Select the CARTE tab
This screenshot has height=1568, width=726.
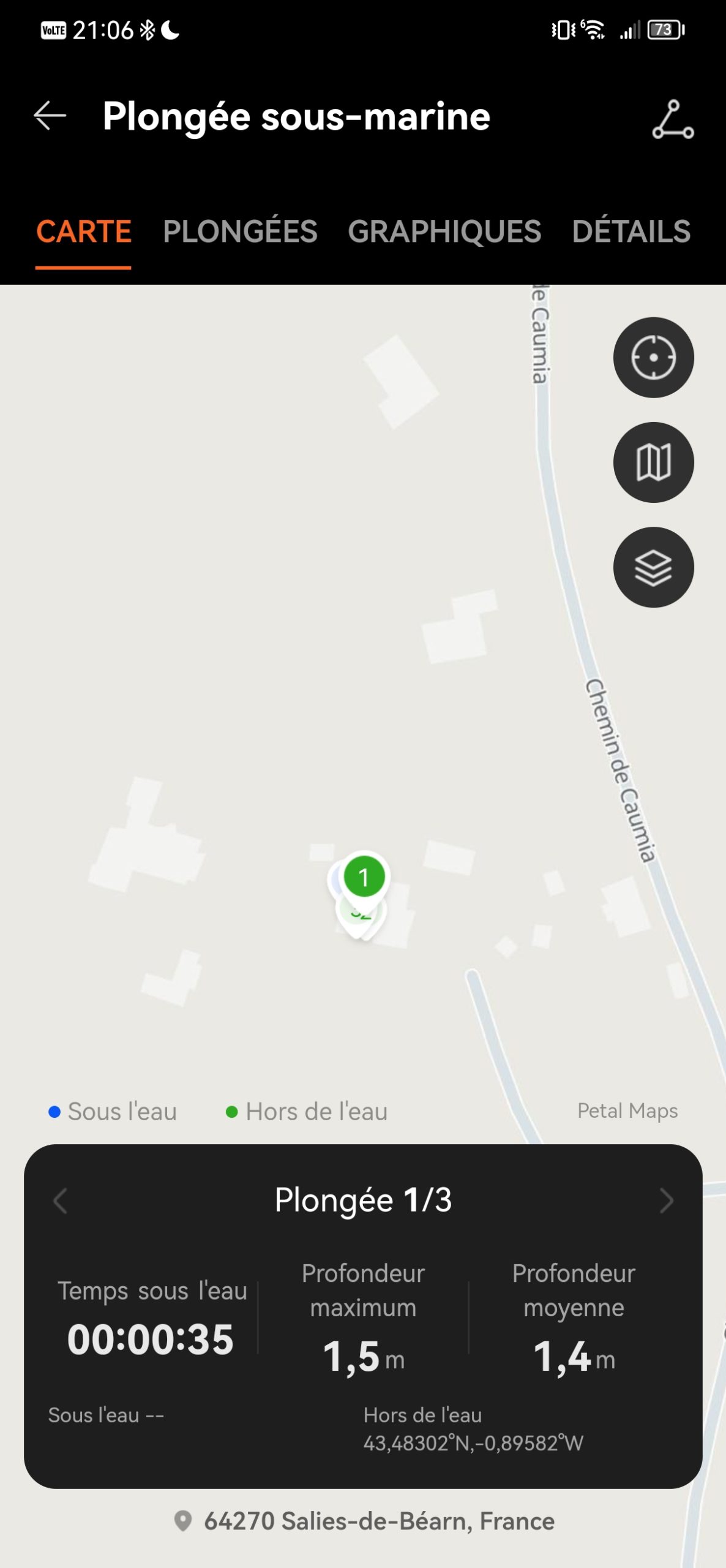84,232
